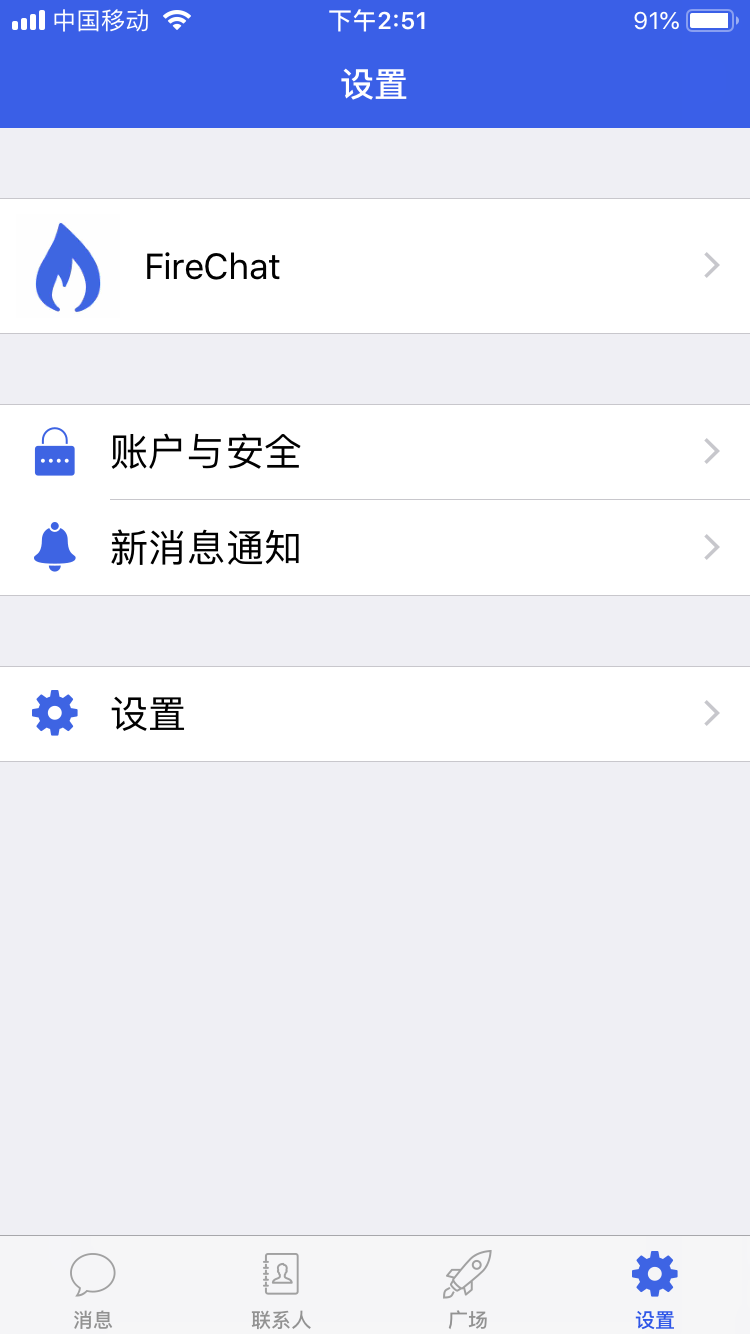This screenshot has height=1334, width=750.
Task: Click the cellular signal bars indicator
Action: (25, 19)
